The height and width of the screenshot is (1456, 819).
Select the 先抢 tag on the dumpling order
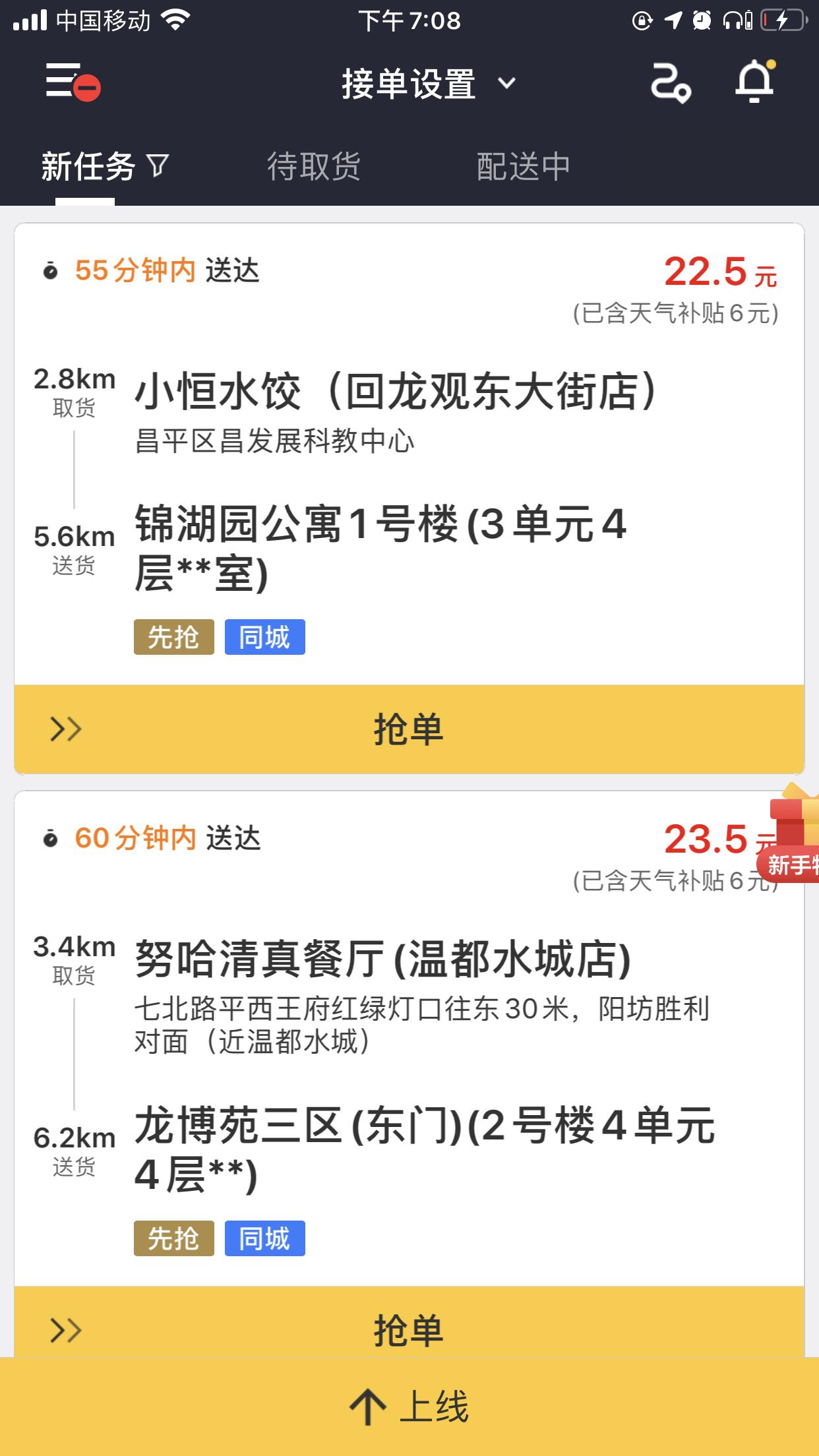173,638
